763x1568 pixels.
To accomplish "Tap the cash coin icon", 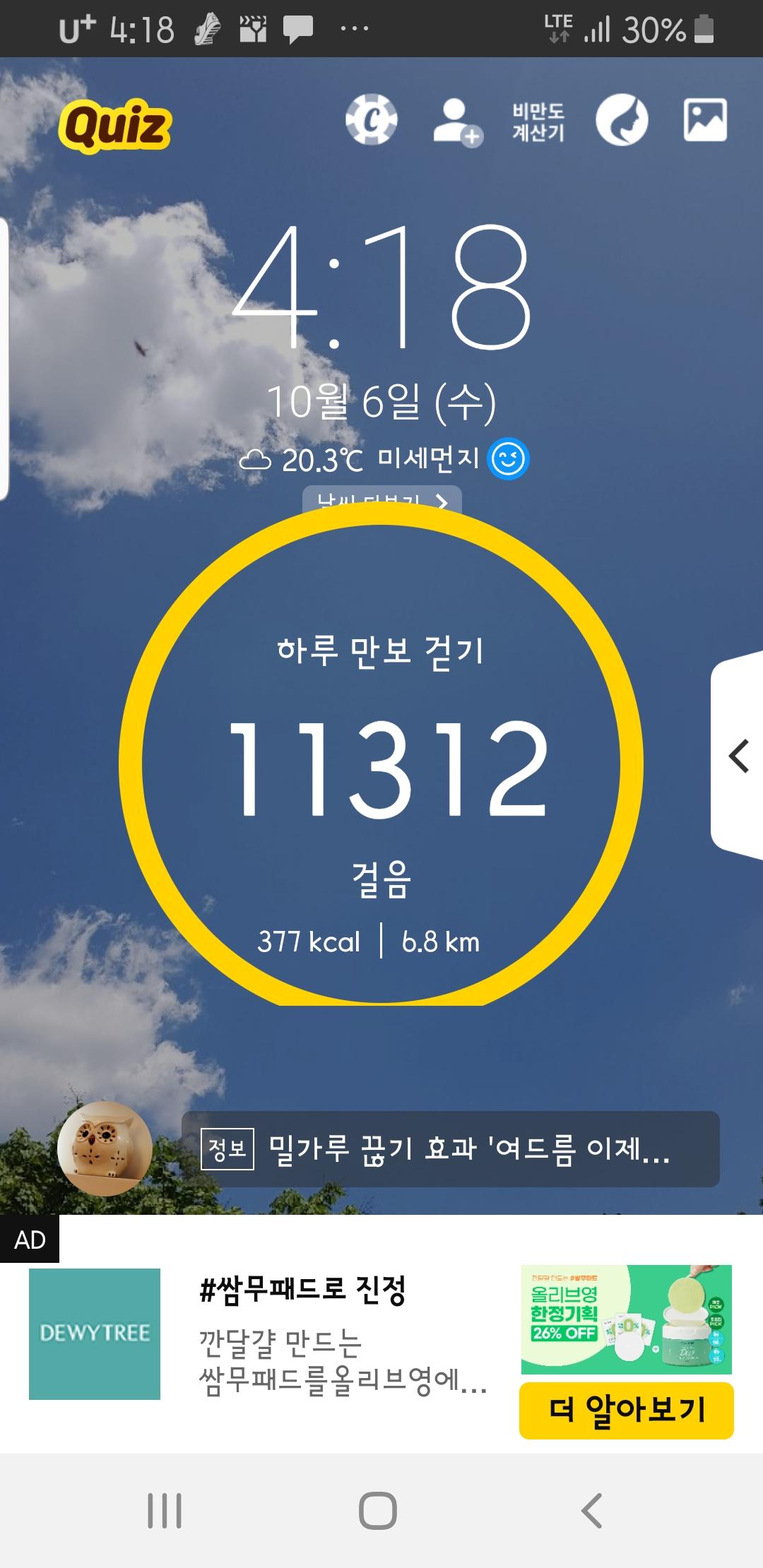I will tap(371, 120).
